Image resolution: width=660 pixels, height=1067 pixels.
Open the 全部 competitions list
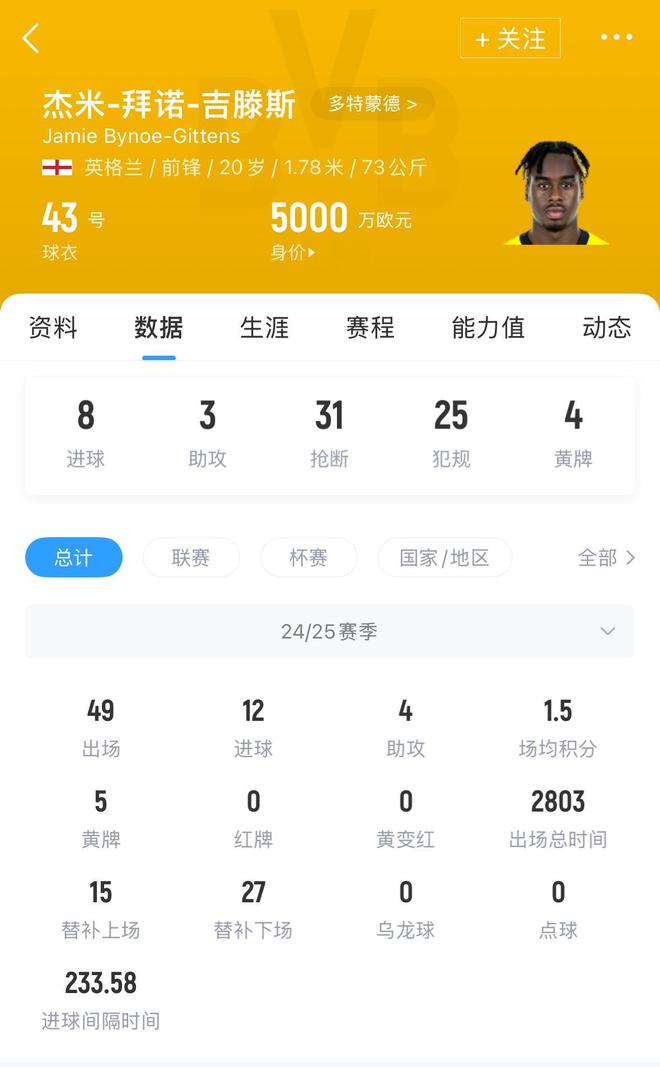point(606,557)
